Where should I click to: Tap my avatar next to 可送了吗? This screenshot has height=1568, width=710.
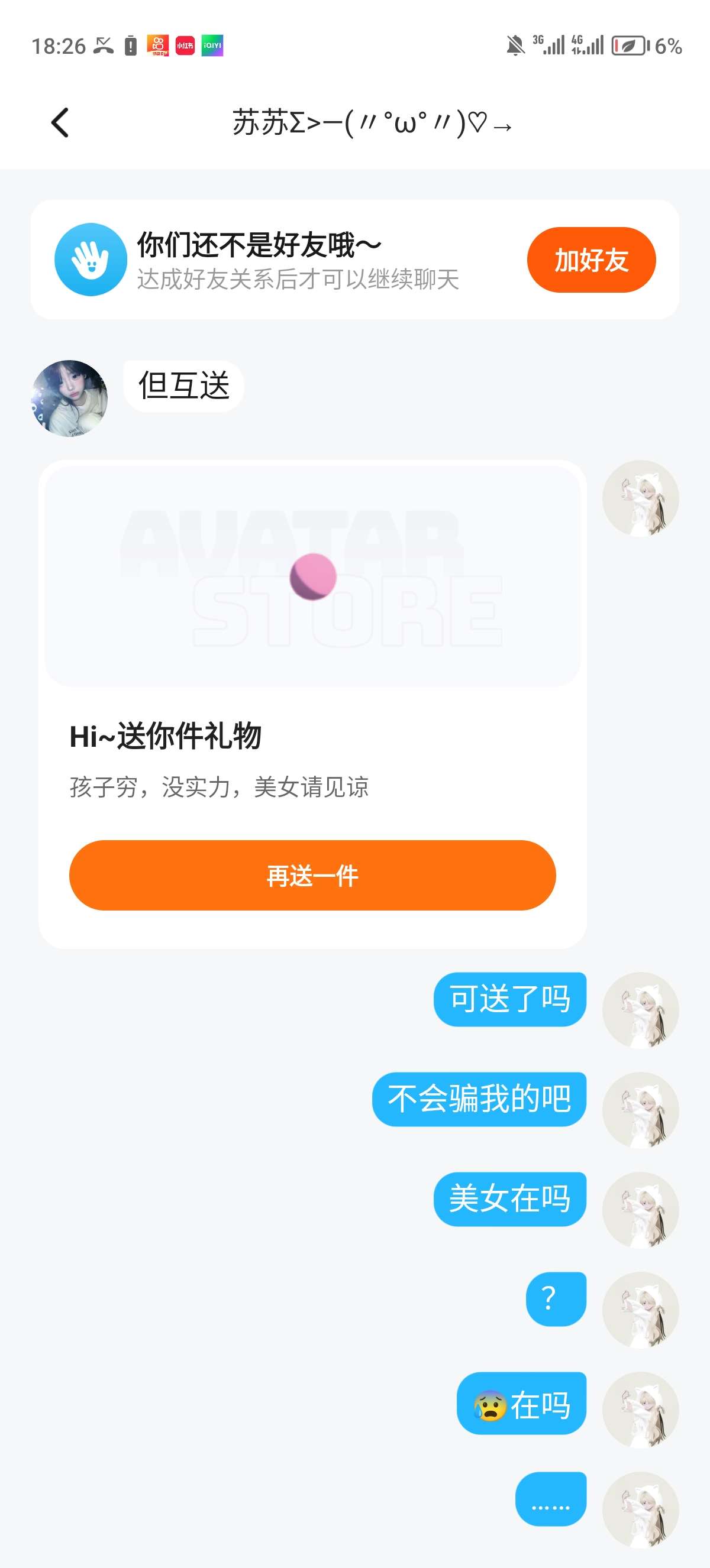640,1010
